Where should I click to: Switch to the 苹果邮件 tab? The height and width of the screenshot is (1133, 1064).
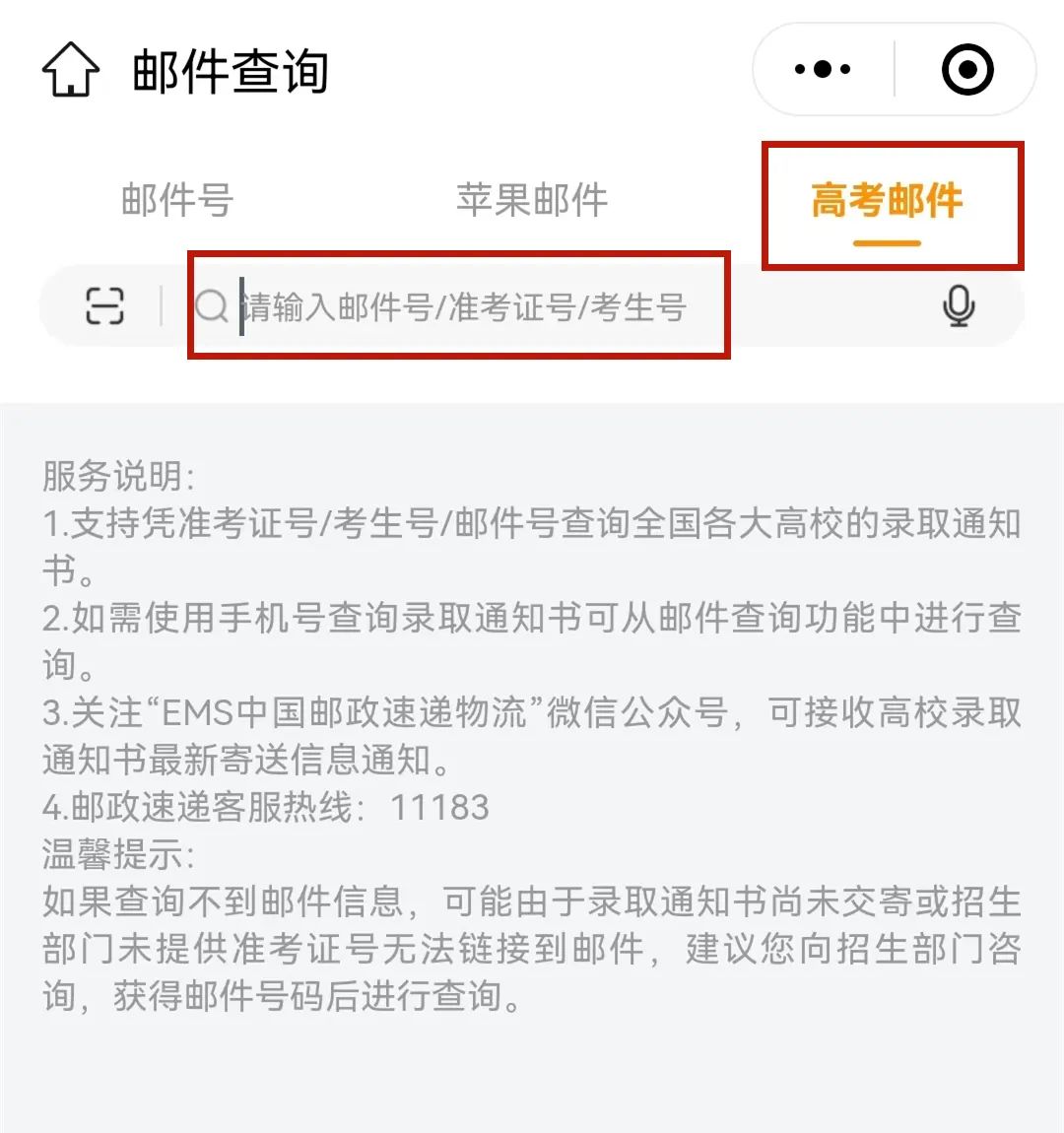[x=532, y=201]
